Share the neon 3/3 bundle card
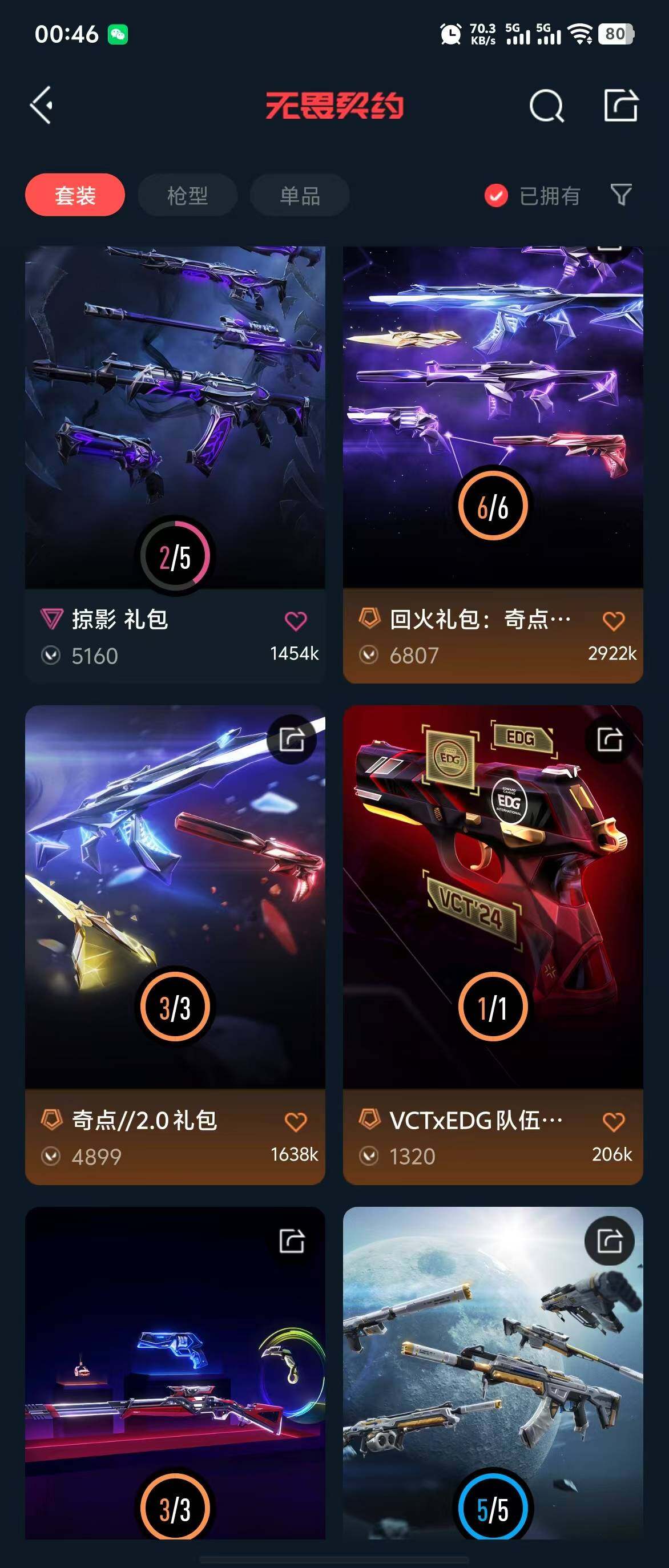 click(292, 1240)
